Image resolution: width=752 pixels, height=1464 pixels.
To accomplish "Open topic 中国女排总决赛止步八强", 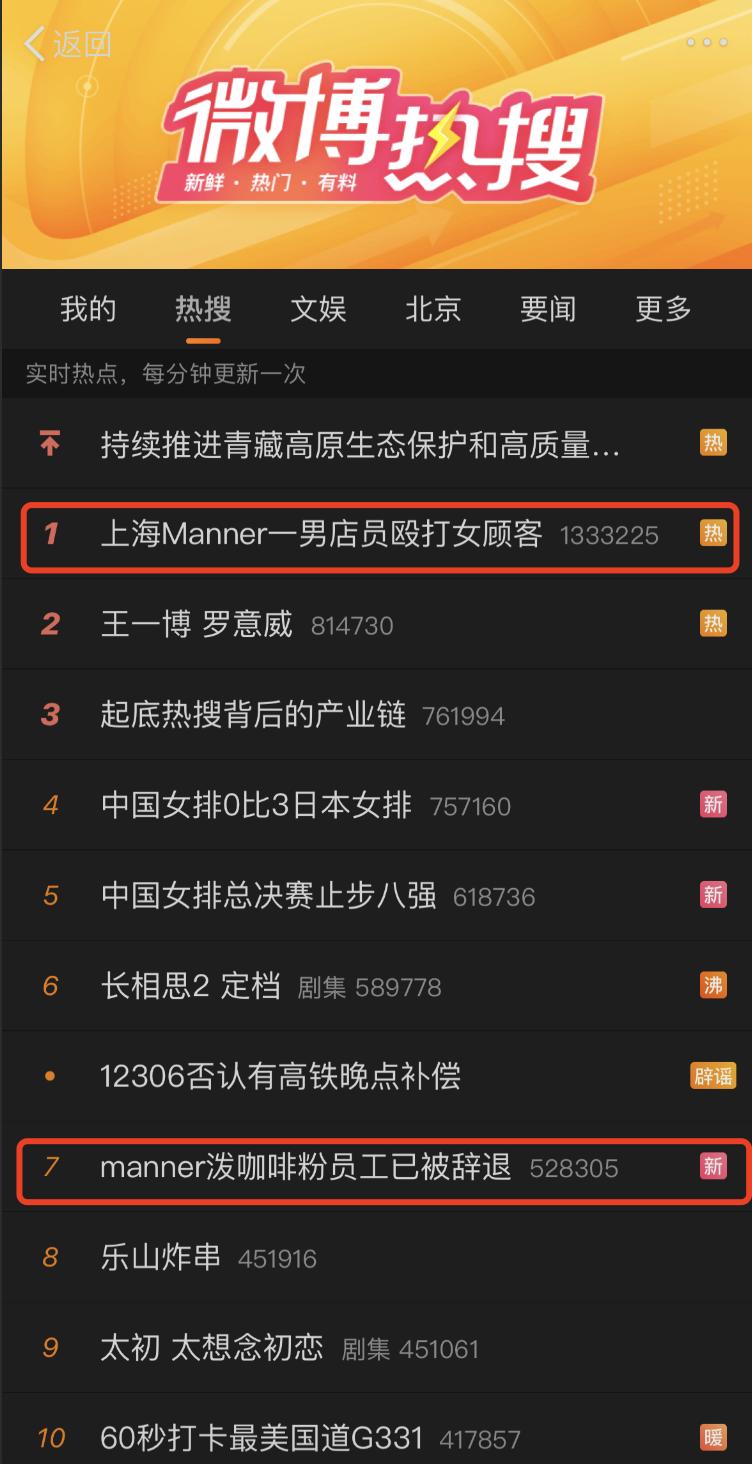I will pos(268,896).
